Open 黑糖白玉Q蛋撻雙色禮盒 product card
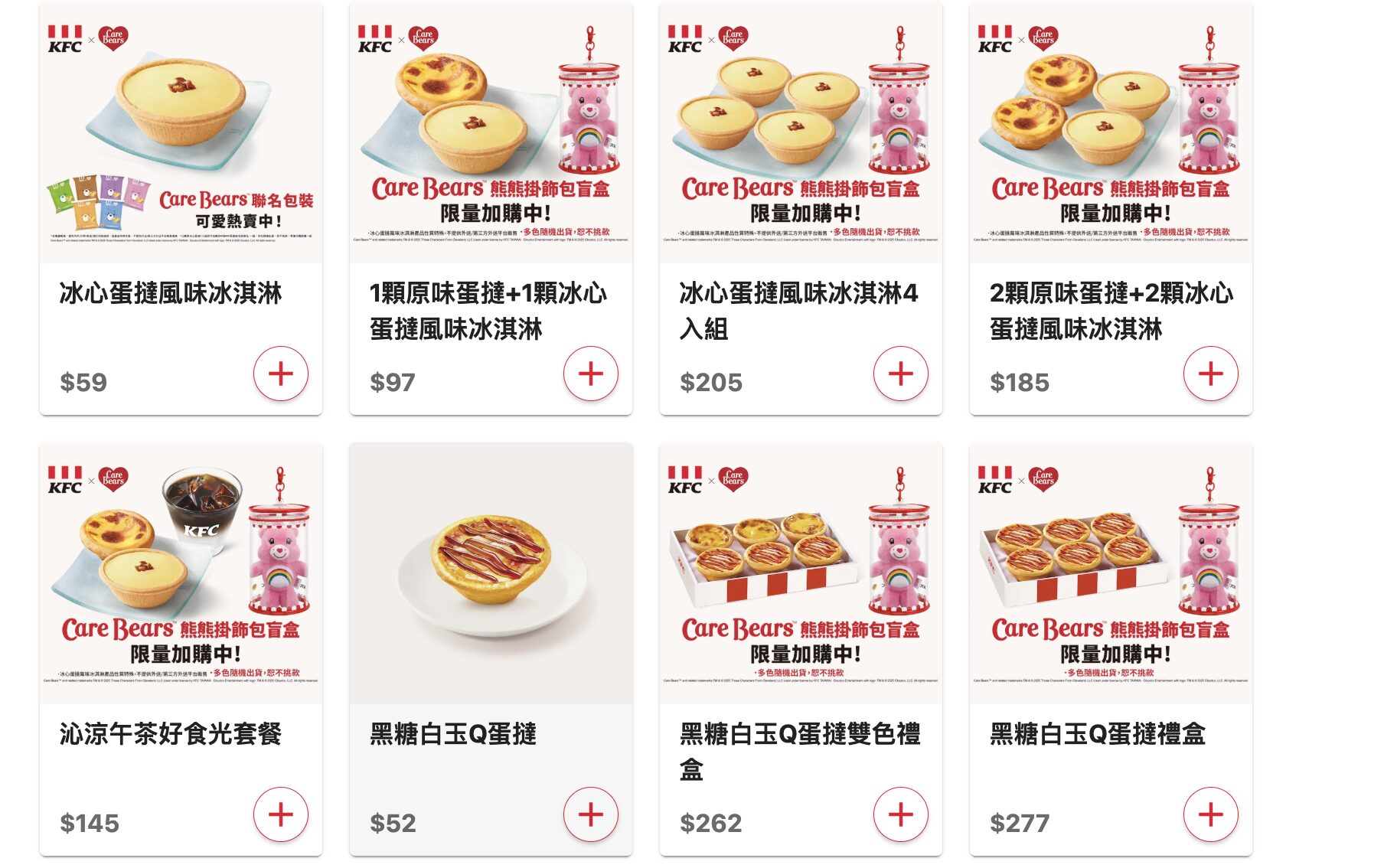This screenshot has height=868, width=1384. tap(801, 582)
